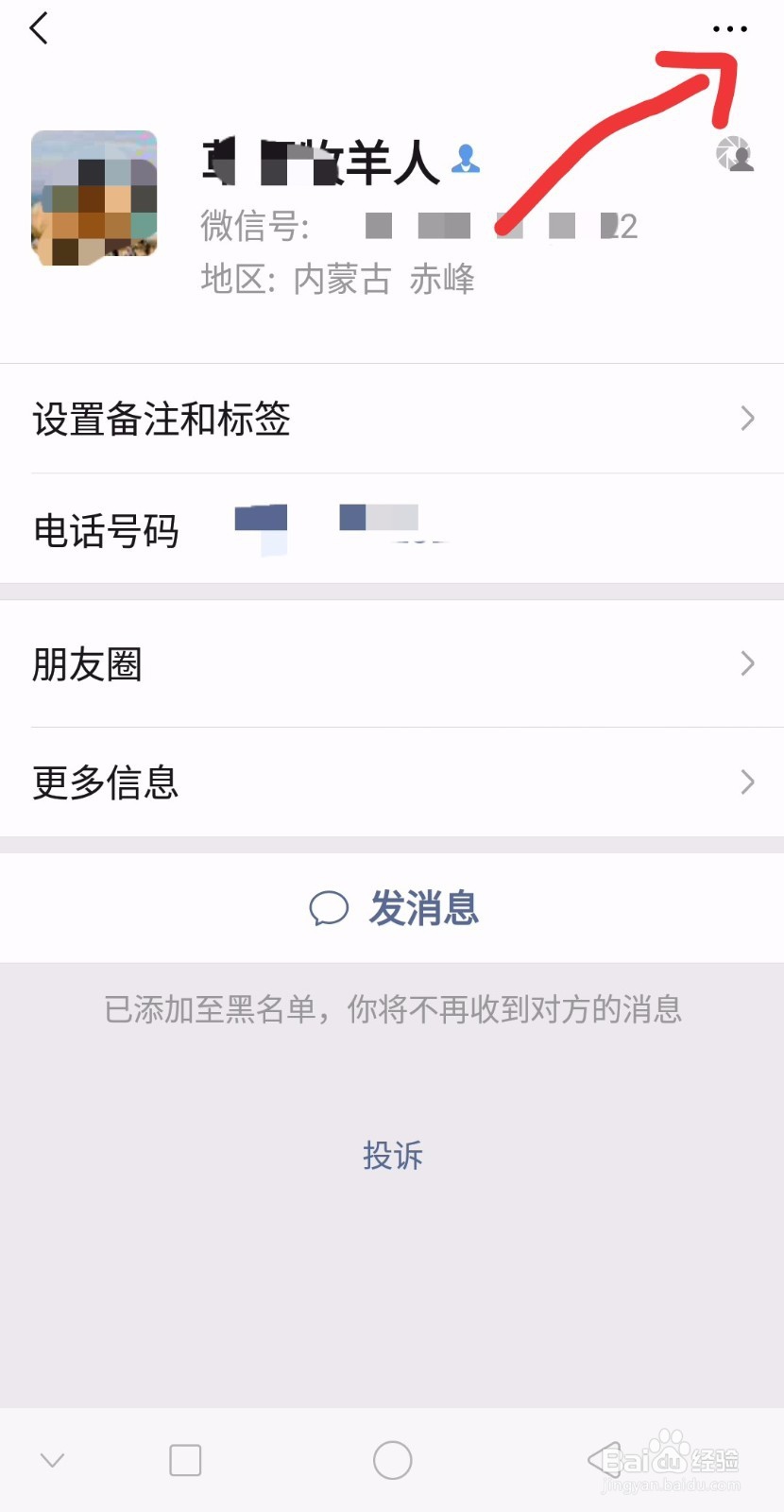Tap the chat bubble icon on 发消息

pyautogui.click(x=330, y=908)
